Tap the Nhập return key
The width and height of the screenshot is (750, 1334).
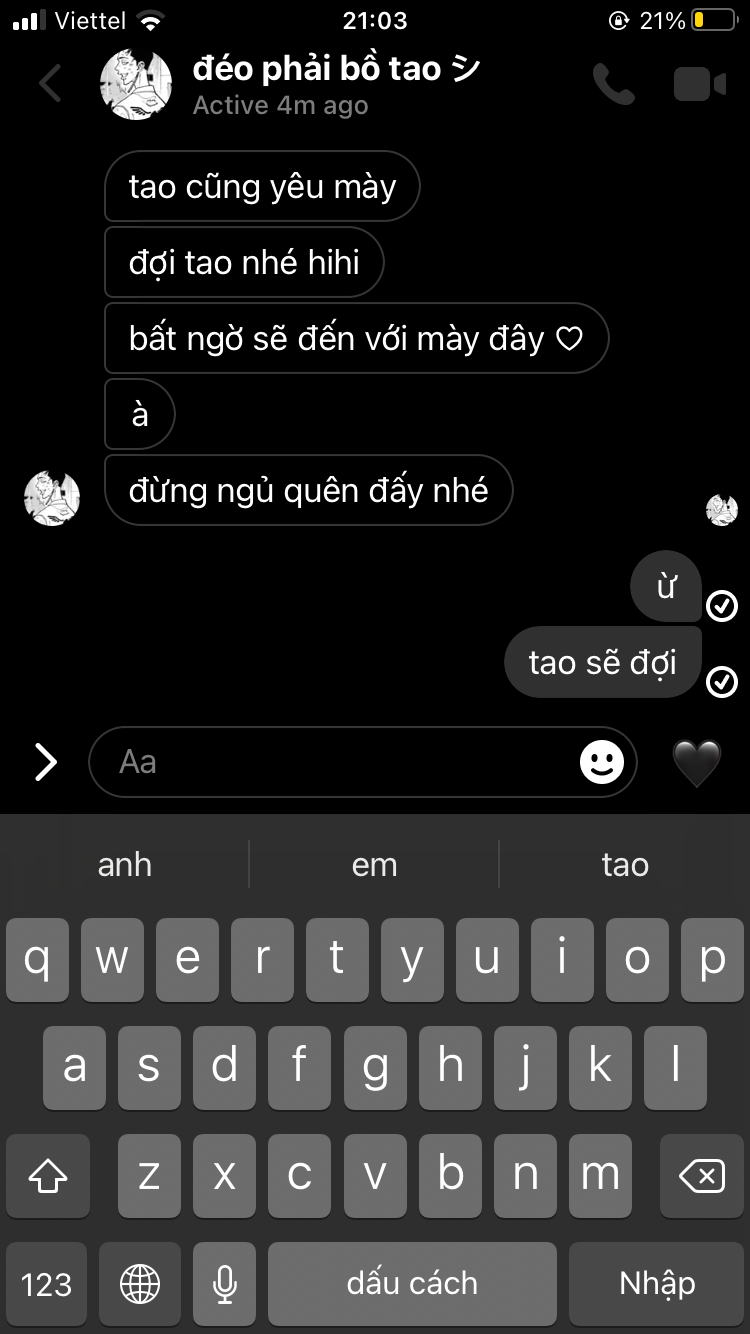click(x=656, y=1284)
